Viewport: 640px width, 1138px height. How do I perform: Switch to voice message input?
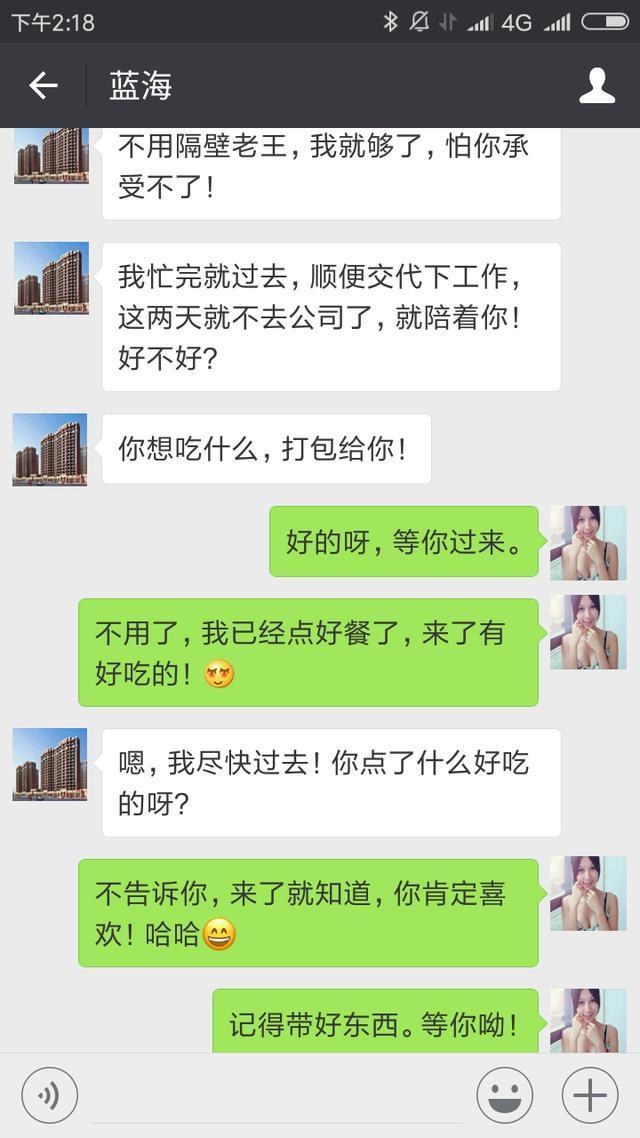(x=49, y=1095)
